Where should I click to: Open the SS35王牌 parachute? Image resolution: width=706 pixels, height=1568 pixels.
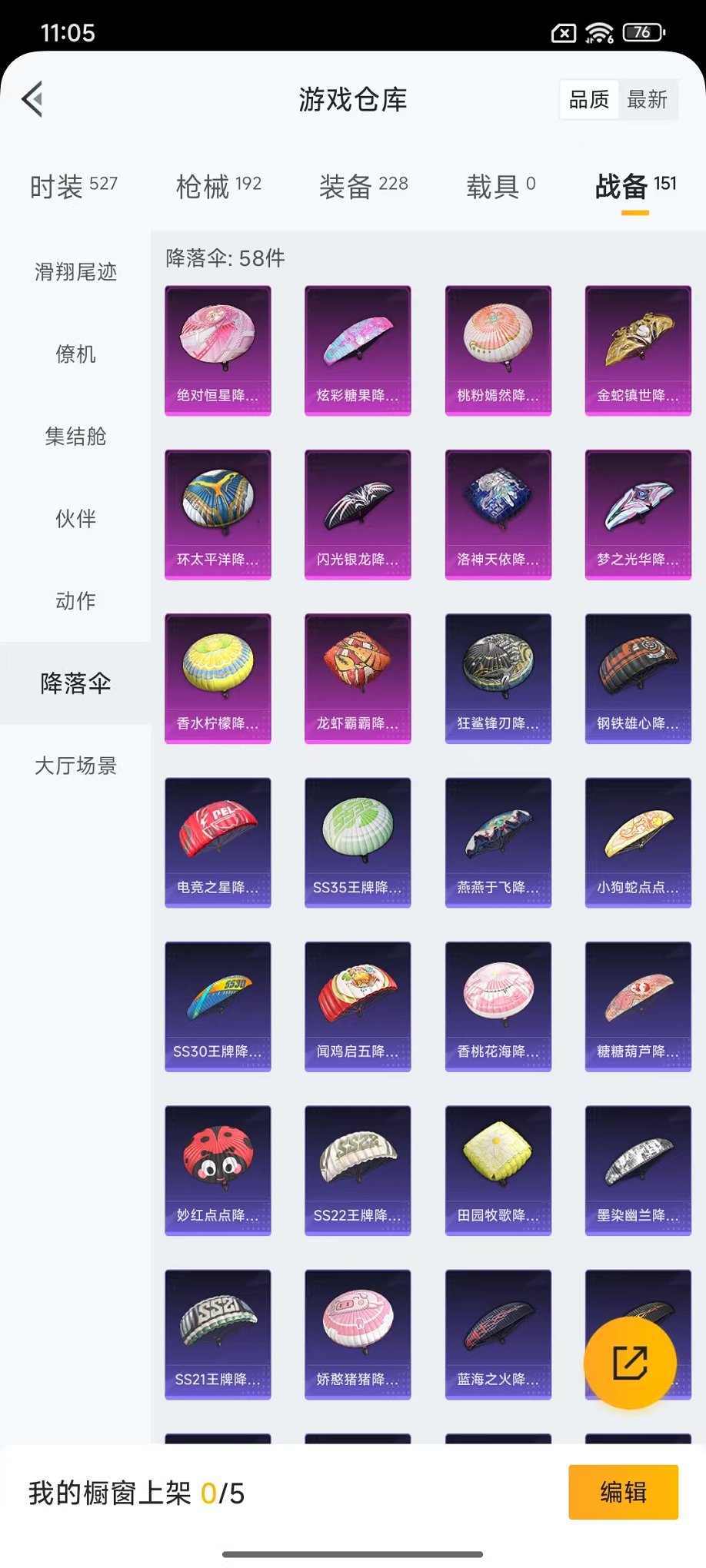coord(358,842)
